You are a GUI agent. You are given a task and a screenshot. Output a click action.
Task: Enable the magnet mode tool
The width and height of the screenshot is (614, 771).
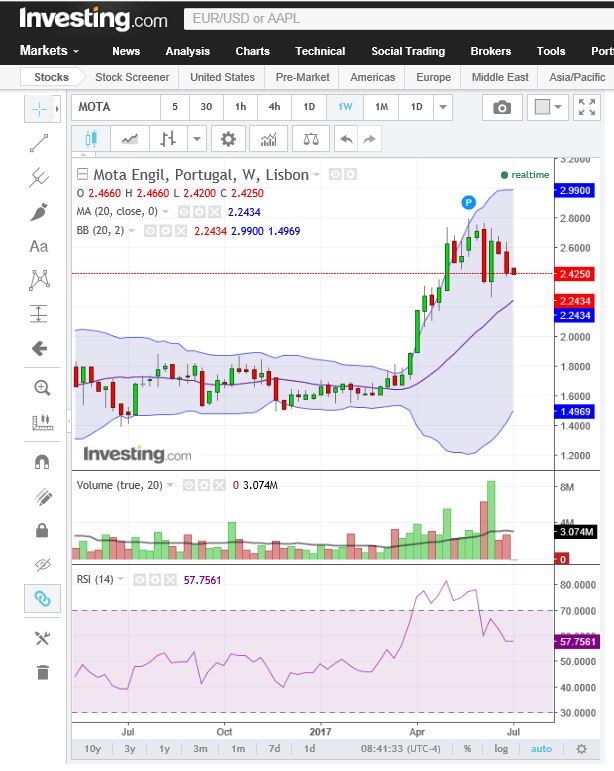41,462
